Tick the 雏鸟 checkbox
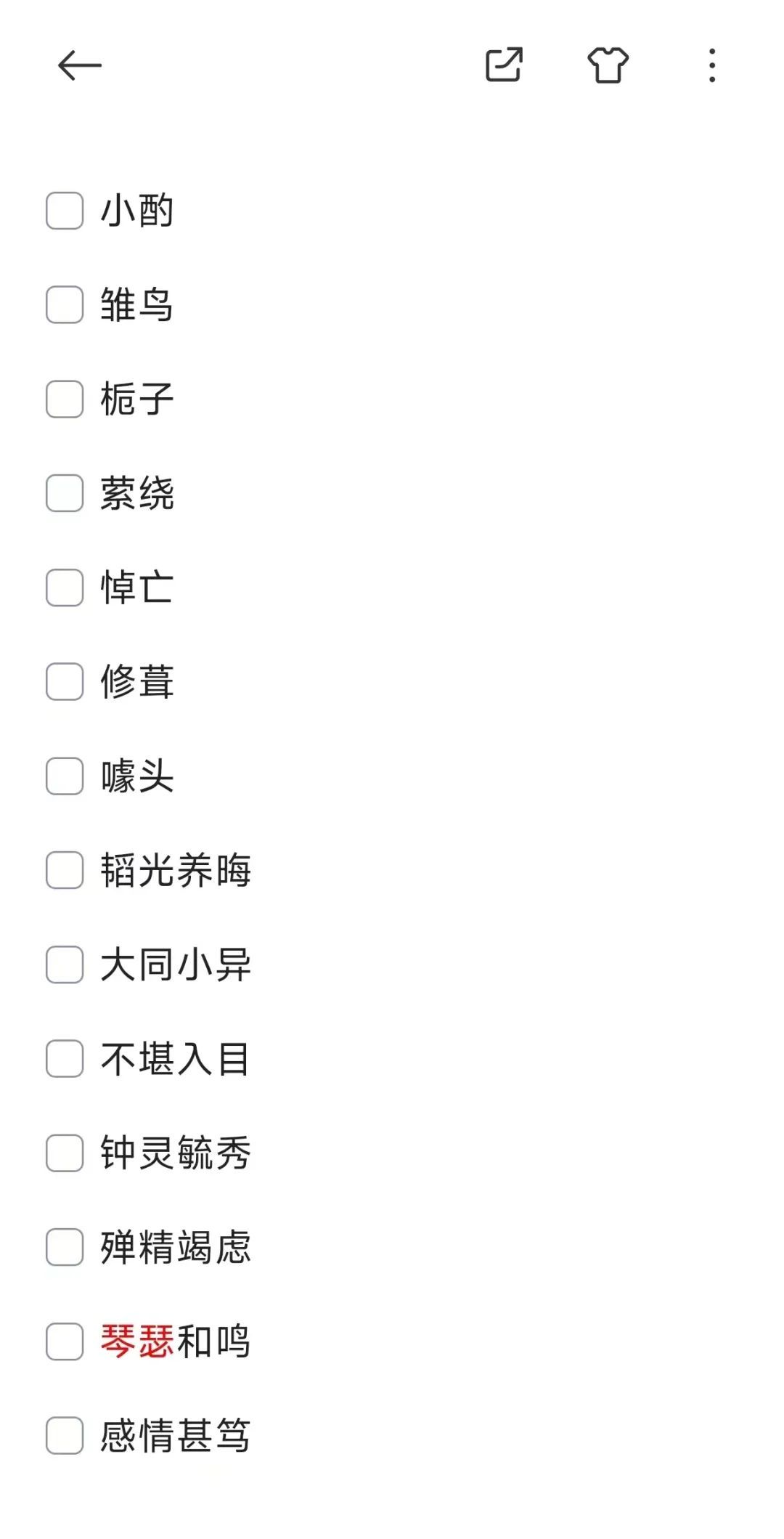The image size is (784, 1539). pyautogui.click(x=65, y=304)
